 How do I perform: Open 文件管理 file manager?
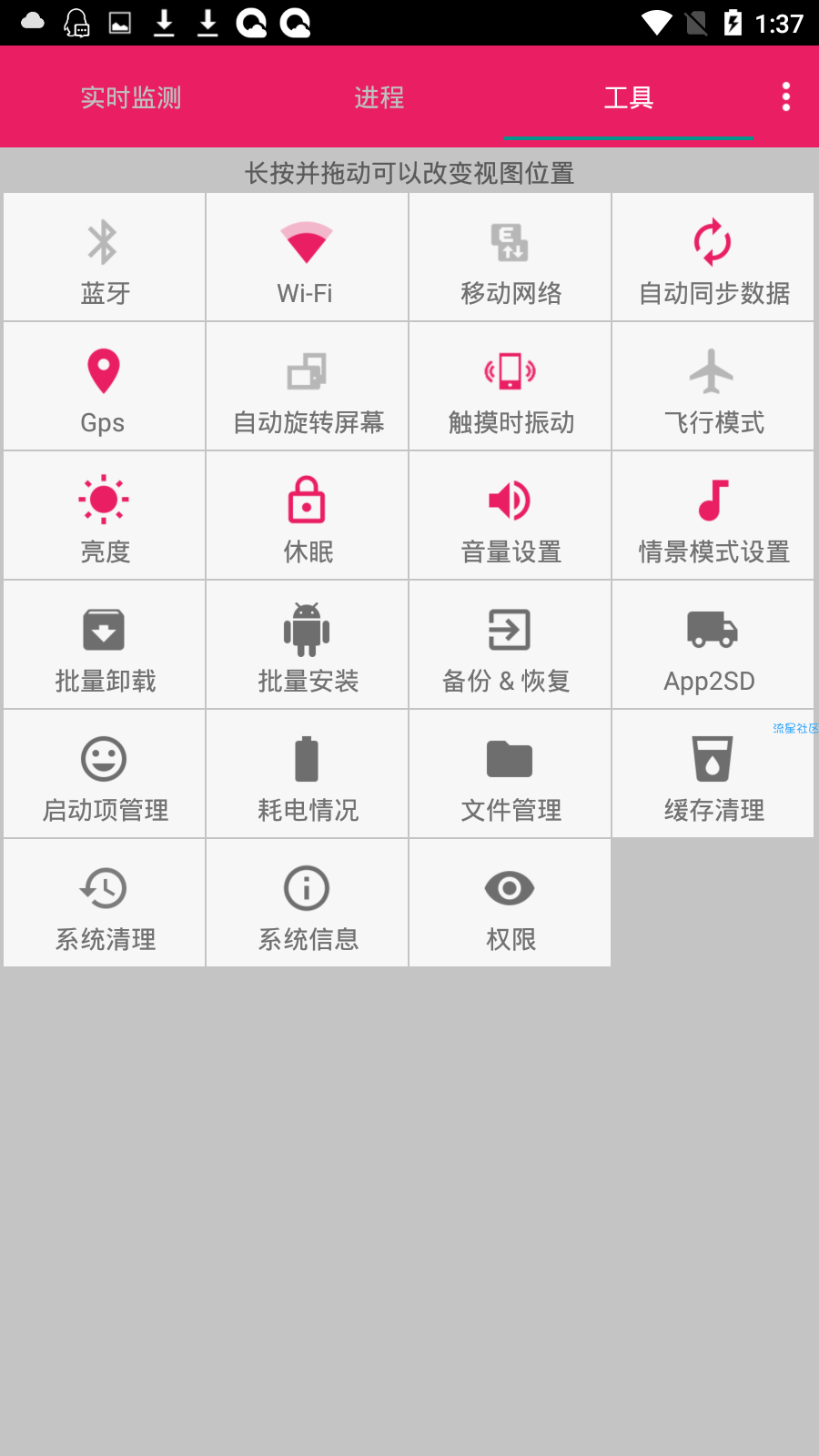(510, 773)
